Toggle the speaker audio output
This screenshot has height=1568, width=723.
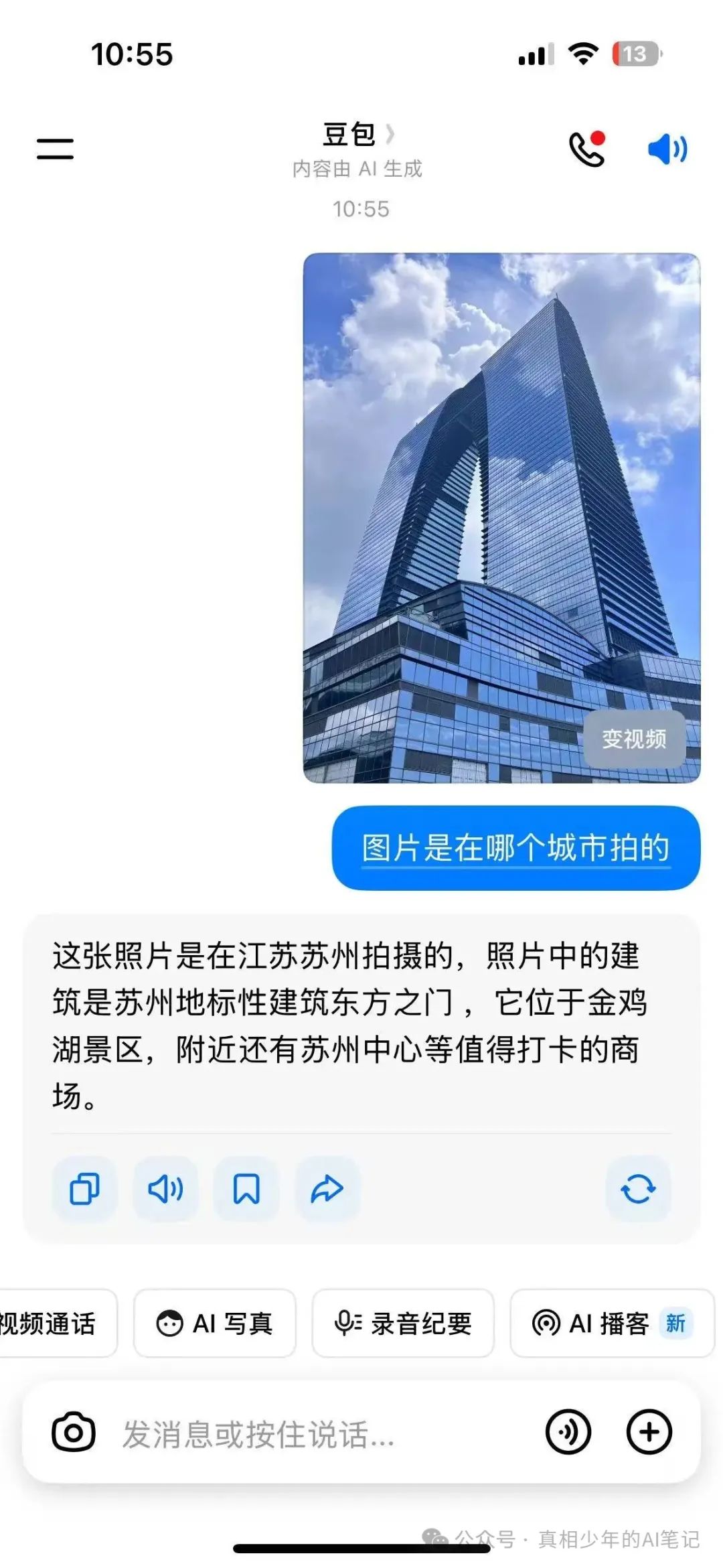coord(668,149)
